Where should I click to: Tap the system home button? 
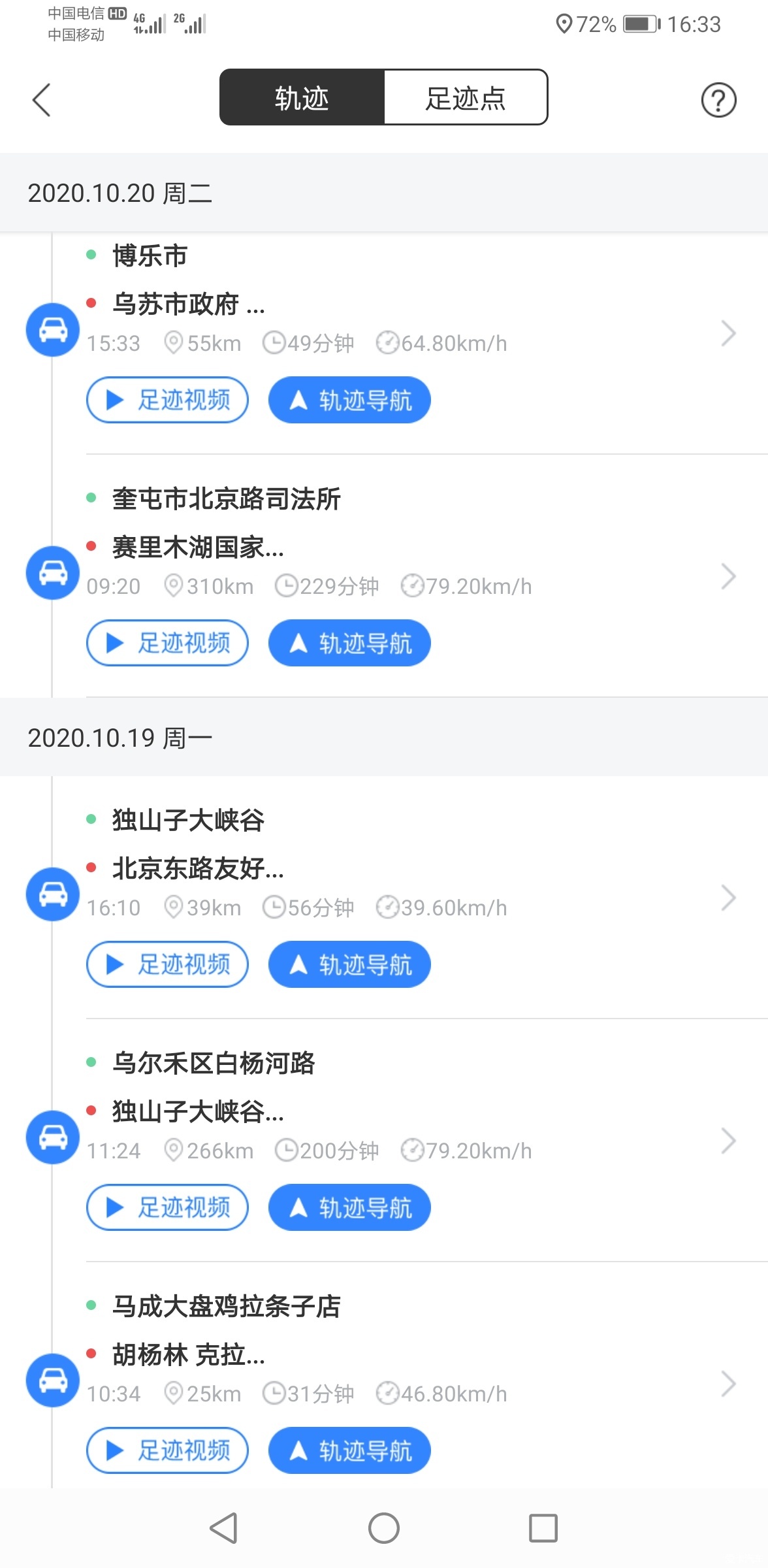pyautogui.click(x=384, y=1528)
